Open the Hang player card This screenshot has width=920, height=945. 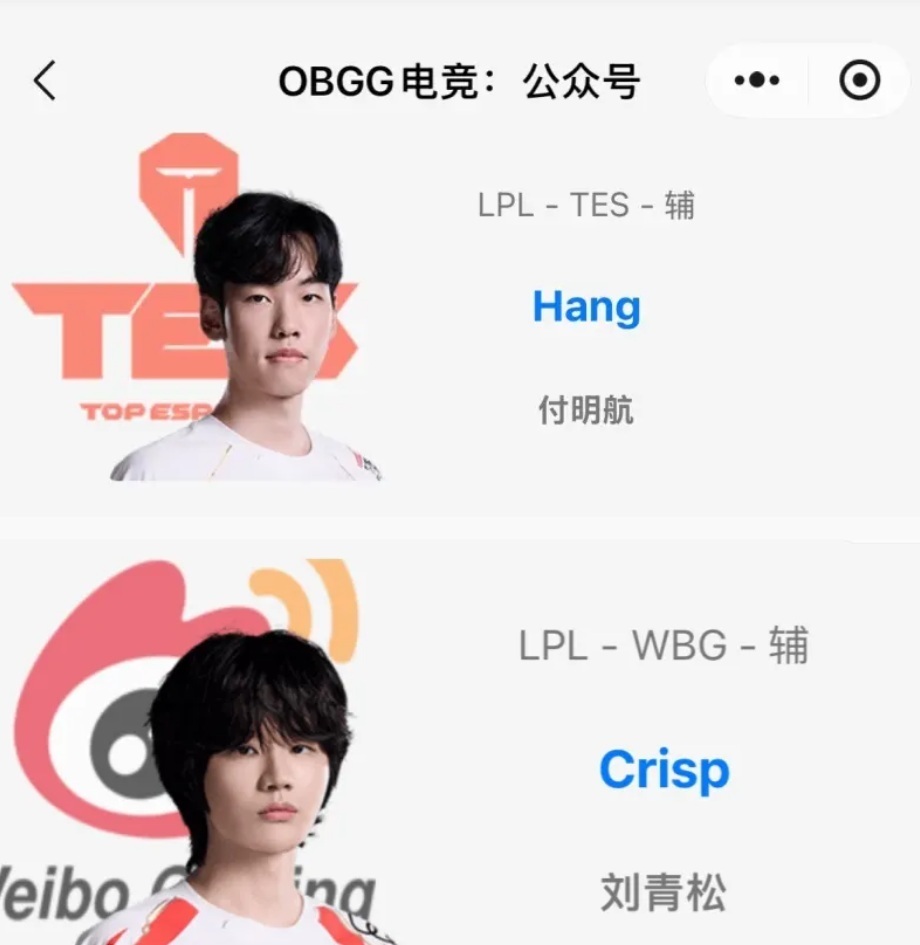(586, 307)
